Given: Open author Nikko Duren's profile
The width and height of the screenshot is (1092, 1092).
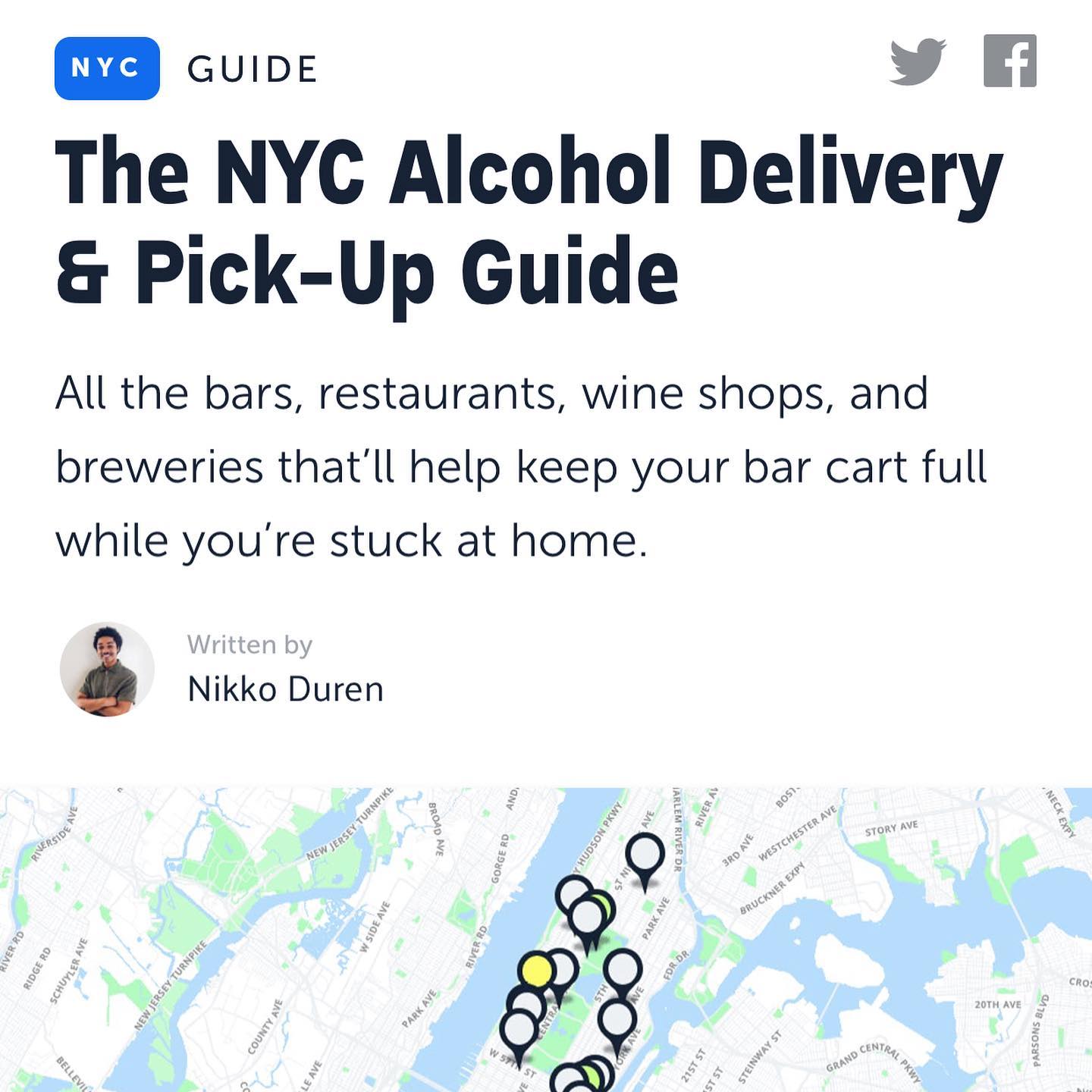Looking at the screenshot, I should pyautogui.click(x=285, y=689).
